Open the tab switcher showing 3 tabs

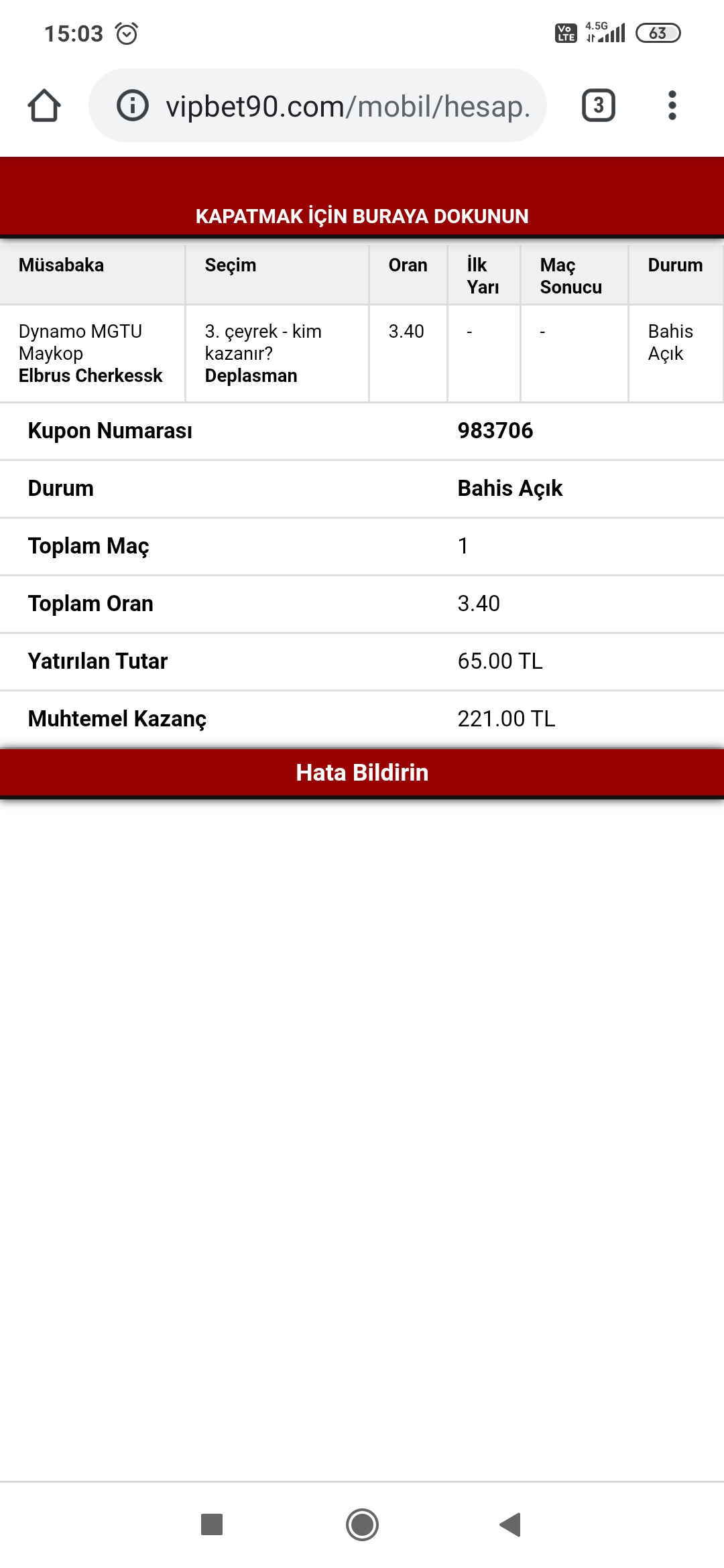tap(599, 105)
